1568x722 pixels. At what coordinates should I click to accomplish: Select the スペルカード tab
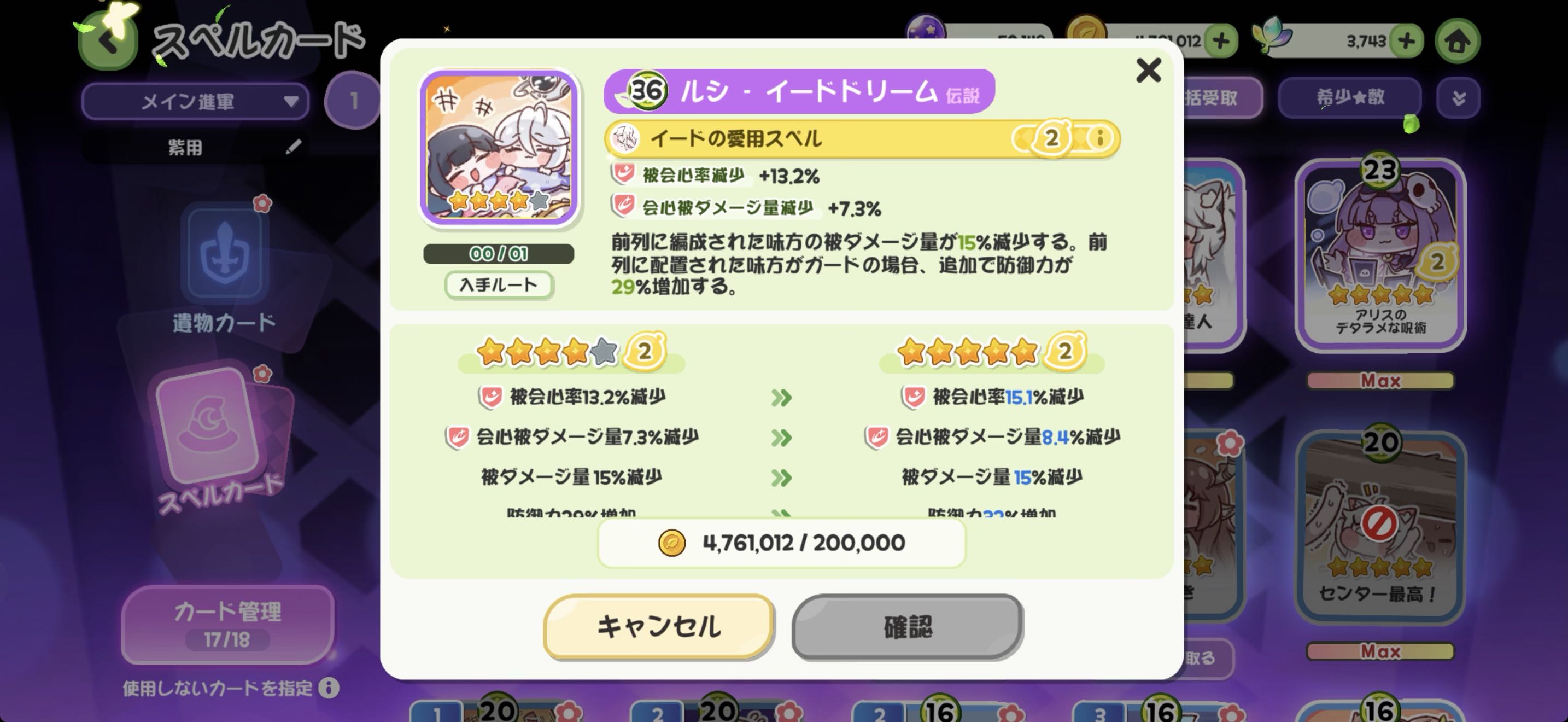pos(219,438)
